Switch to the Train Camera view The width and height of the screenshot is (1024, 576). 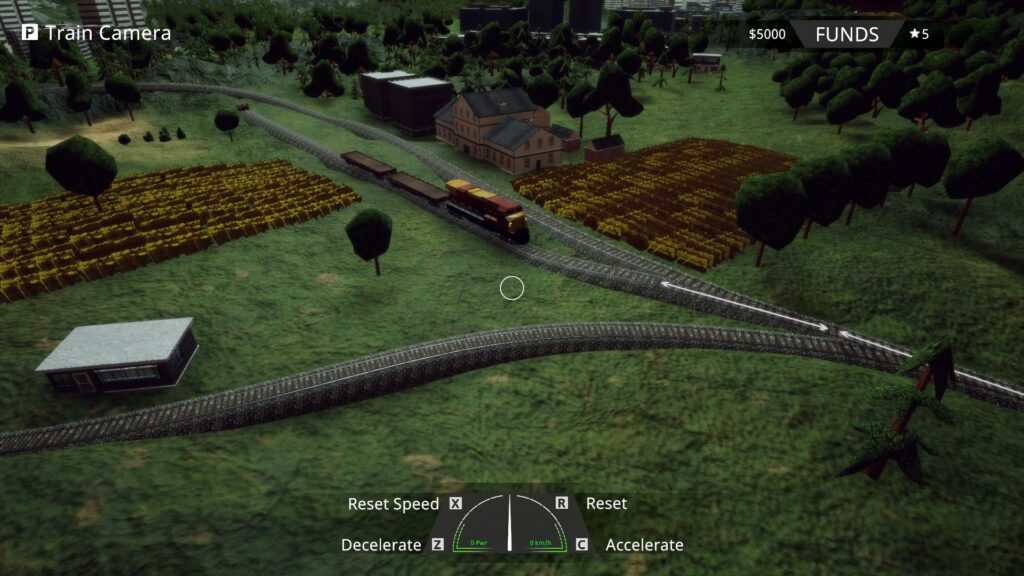tap(96, 33)
